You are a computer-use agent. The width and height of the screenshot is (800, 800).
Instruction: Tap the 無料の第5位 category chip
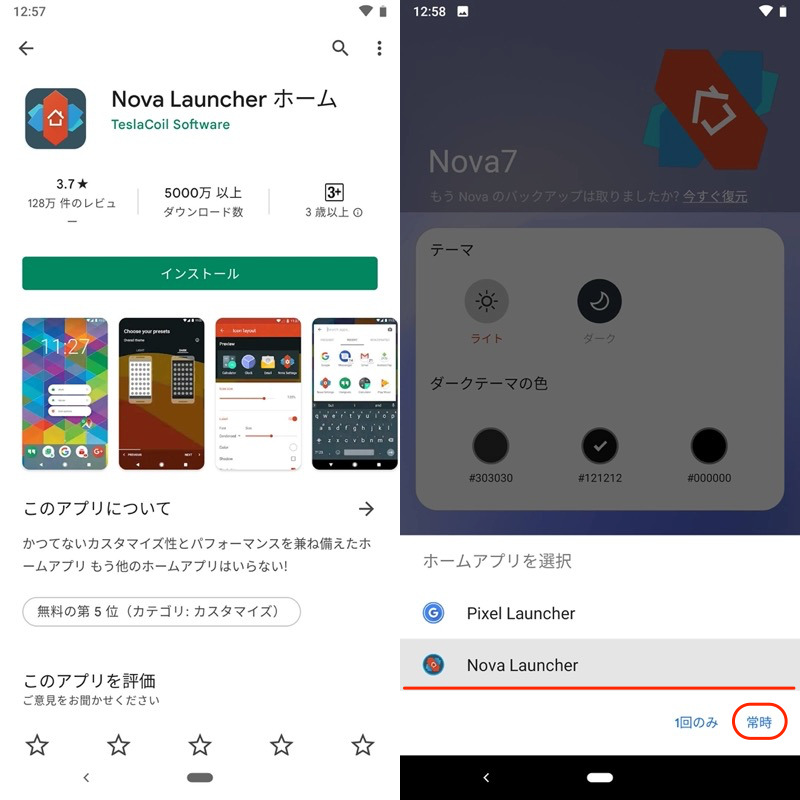[161, 611]
